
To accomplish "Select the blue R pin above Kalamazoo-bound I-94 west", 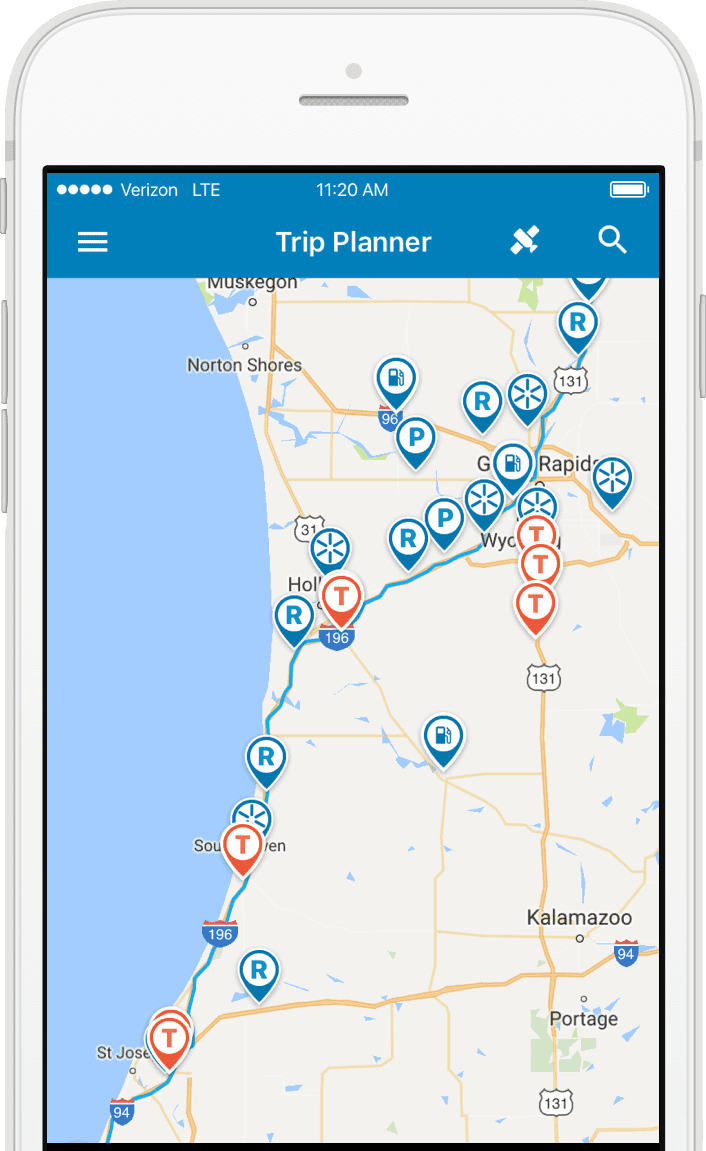I will coord(259,970).
